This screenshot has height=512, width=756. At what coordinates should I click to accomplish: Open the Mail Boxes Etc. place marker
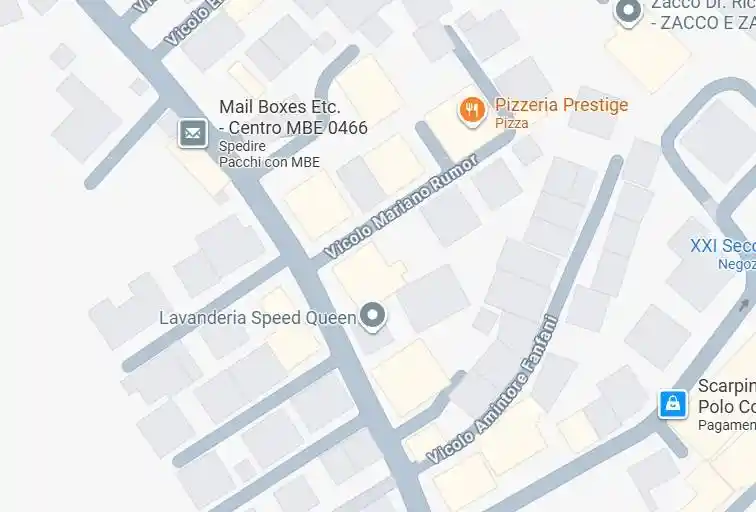pyautogui.click(x=193, y=132)
